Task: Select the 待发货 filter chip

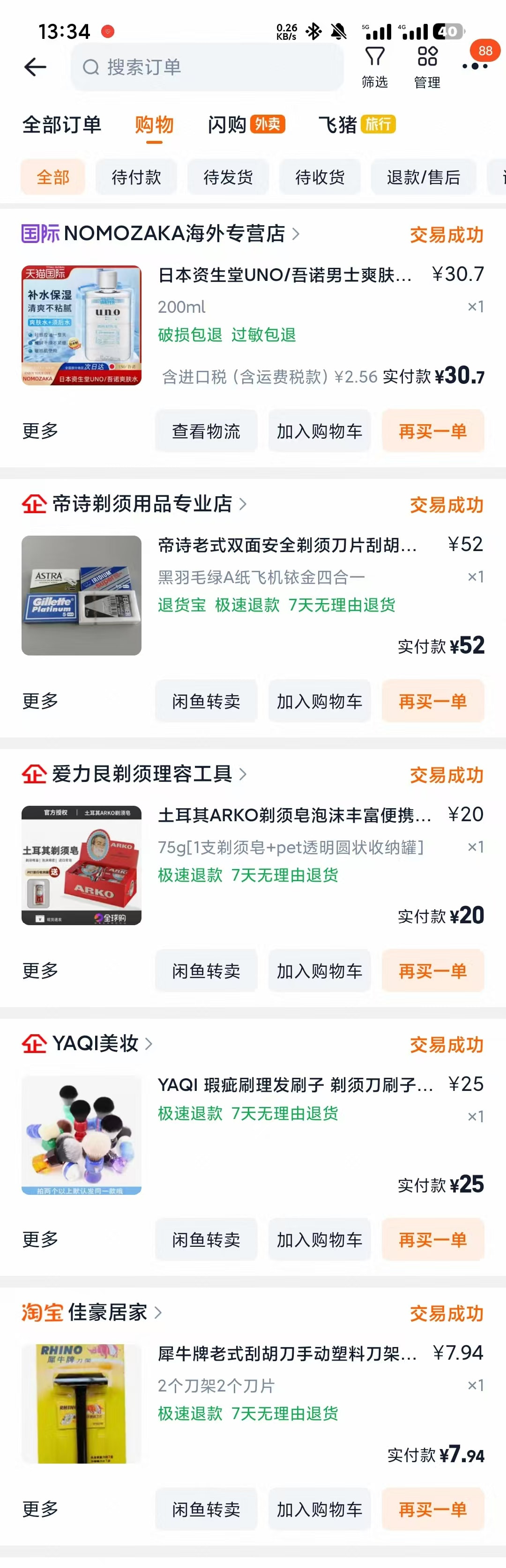Action: (228, 177)
